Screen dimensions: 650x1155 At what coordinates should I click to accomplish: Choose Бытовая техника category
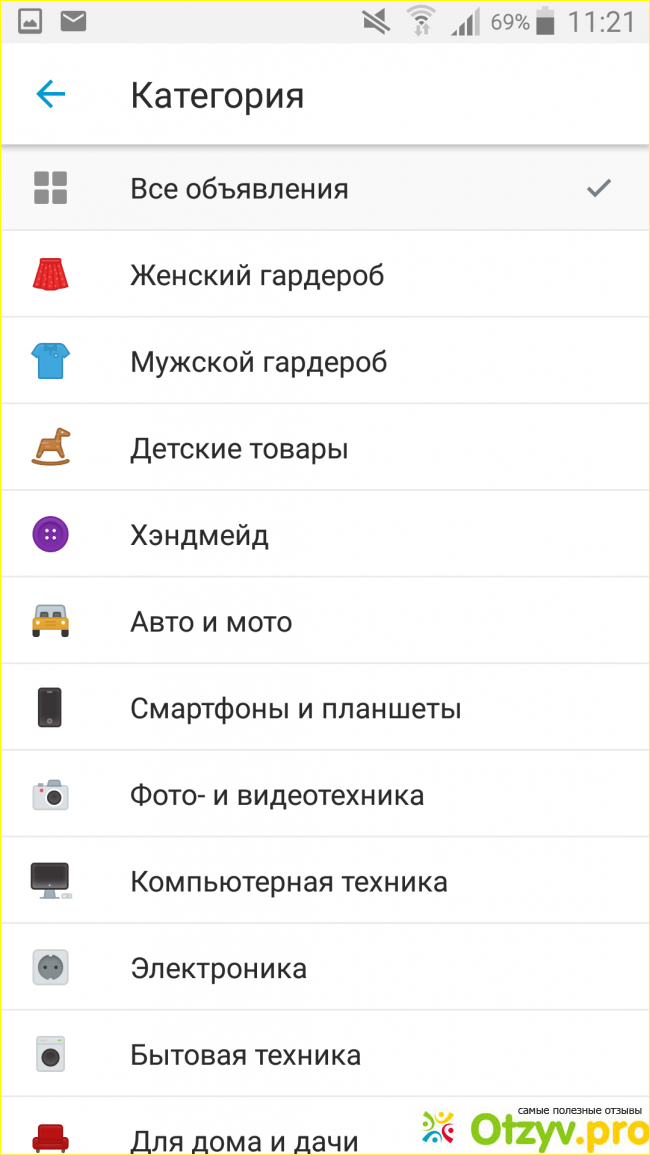point(245,1055)
